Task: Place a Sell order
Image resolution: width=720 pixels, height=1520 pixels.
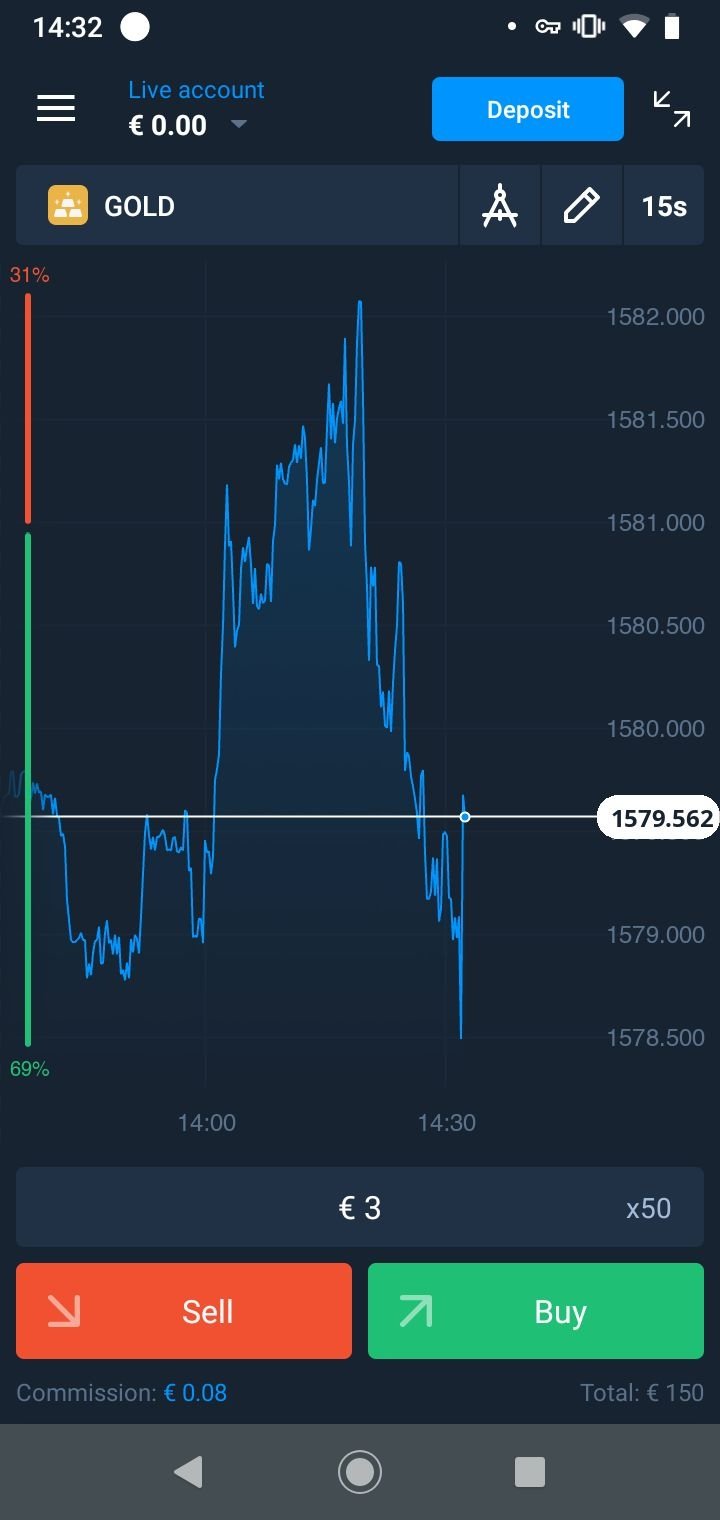Action: coord(184,1311)
